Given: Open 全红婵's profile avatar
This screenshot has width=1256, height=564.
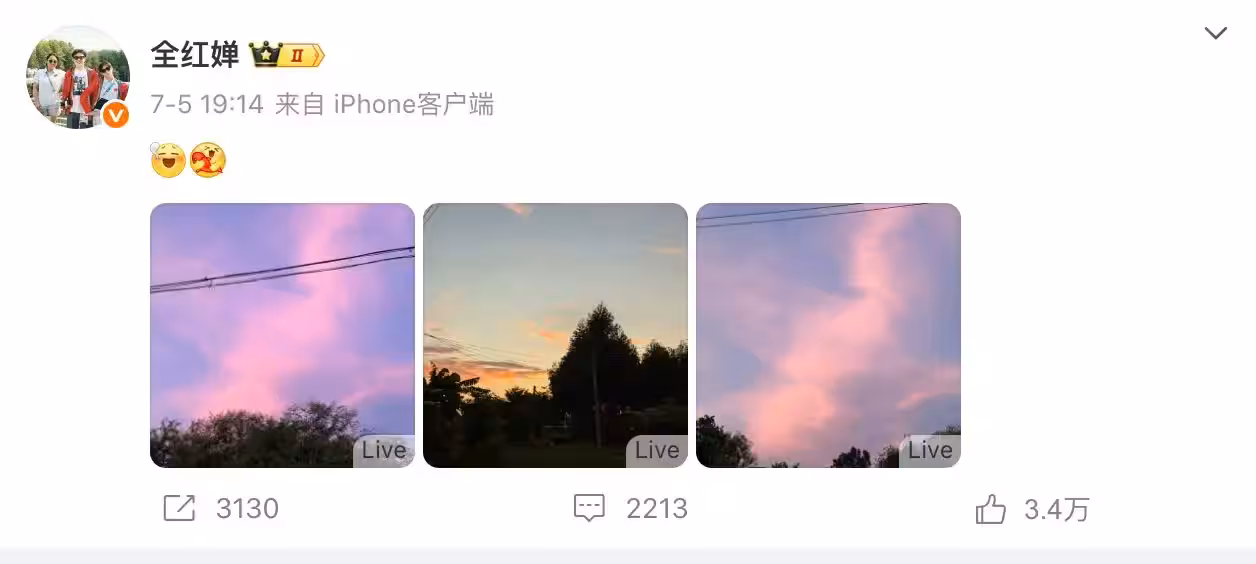Looking at the screenshot, I should (x=77, y=77).
